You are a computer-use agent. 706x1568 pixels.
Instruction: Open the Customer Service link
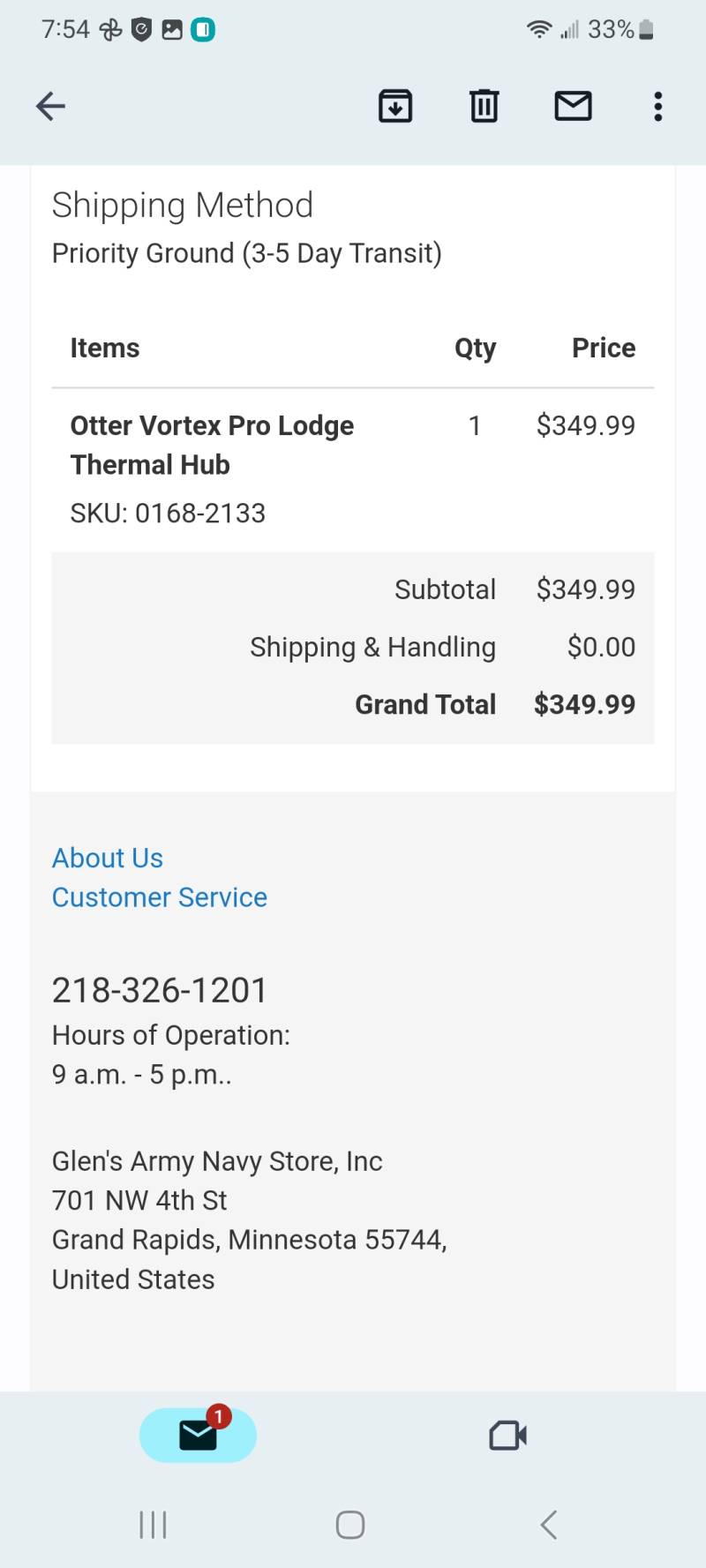click(160, 897)
